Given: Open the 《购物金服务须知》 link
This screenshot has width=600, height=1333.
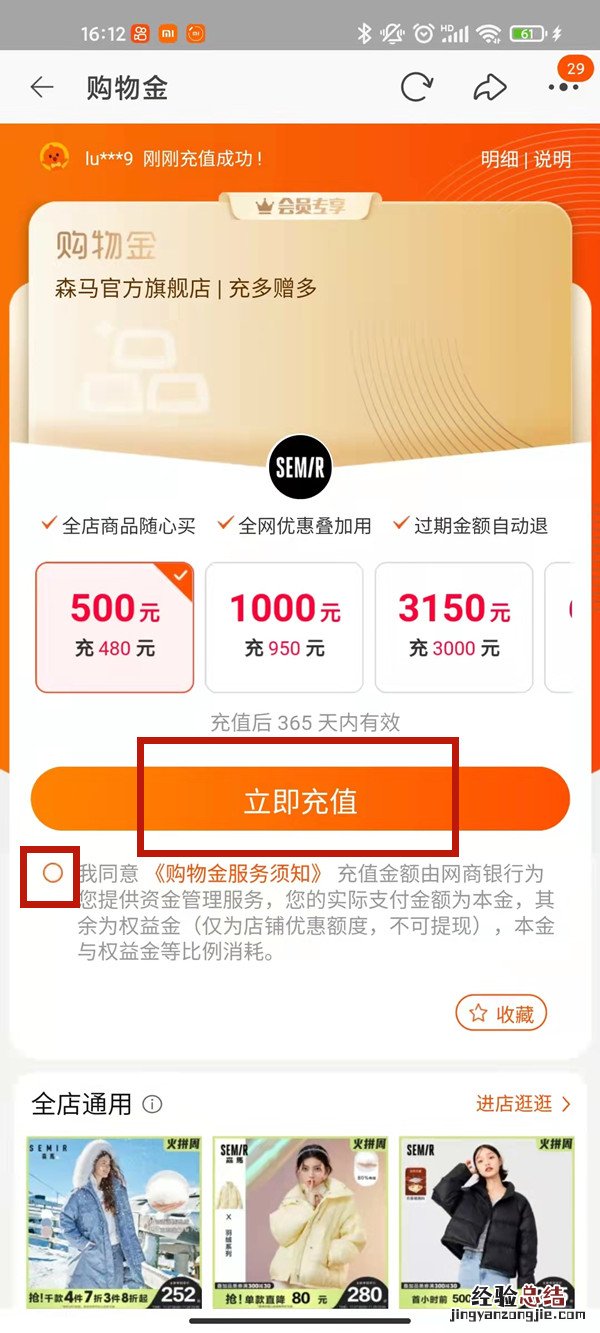Looking at the screenshot, I should (238, 873).
